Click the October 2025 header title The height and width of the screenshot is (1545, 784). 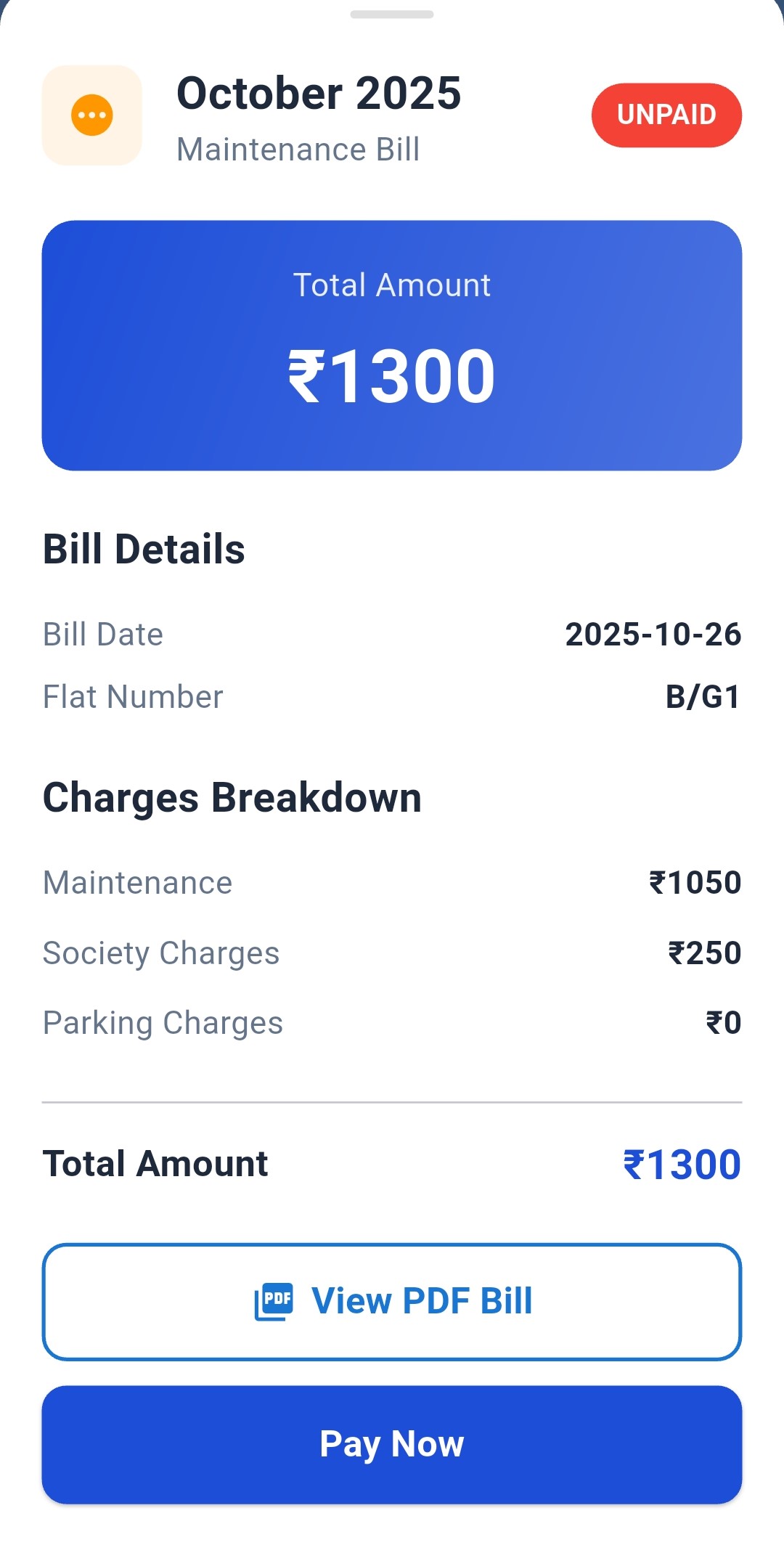319,93
